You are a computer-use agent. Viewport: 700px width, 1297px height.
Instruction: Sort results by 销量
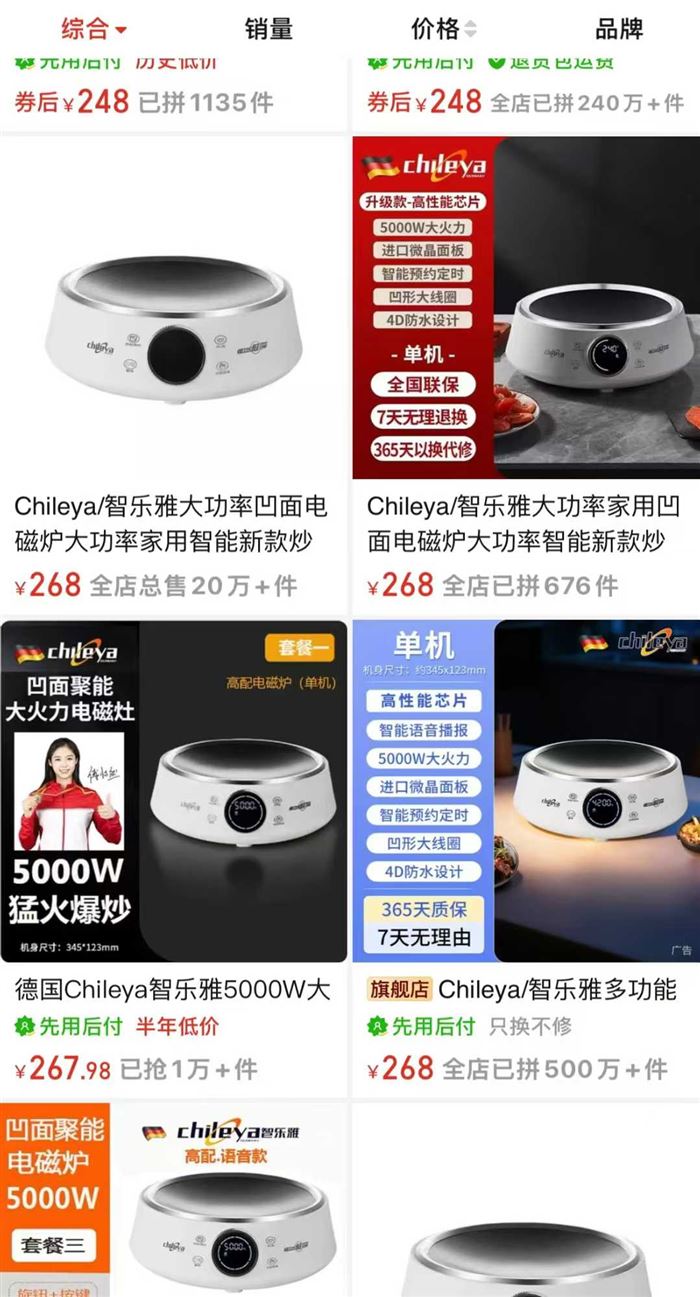(x=269, y=29)
